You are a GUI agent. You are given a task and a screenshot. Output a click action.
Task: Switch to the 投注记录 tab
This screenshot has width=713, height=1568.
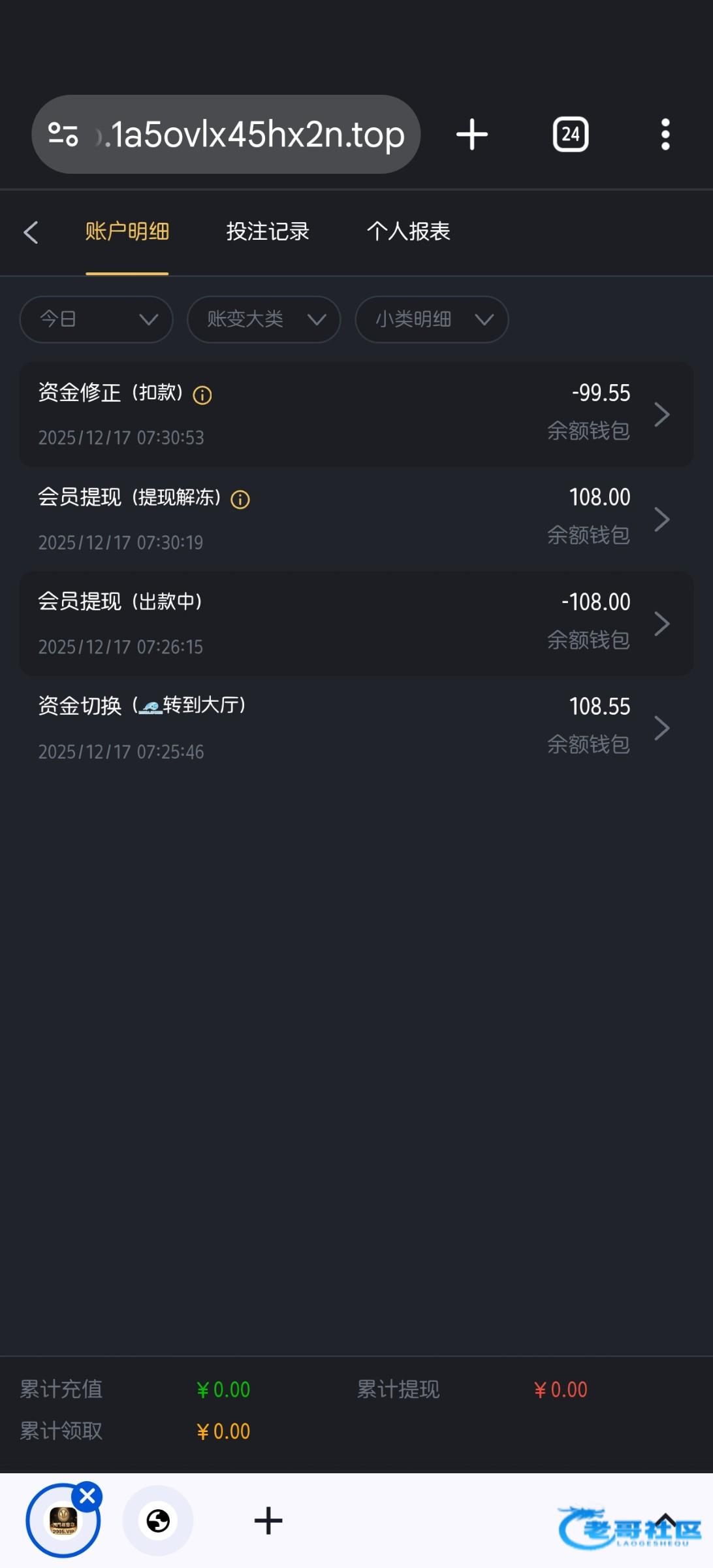[268, 231]
